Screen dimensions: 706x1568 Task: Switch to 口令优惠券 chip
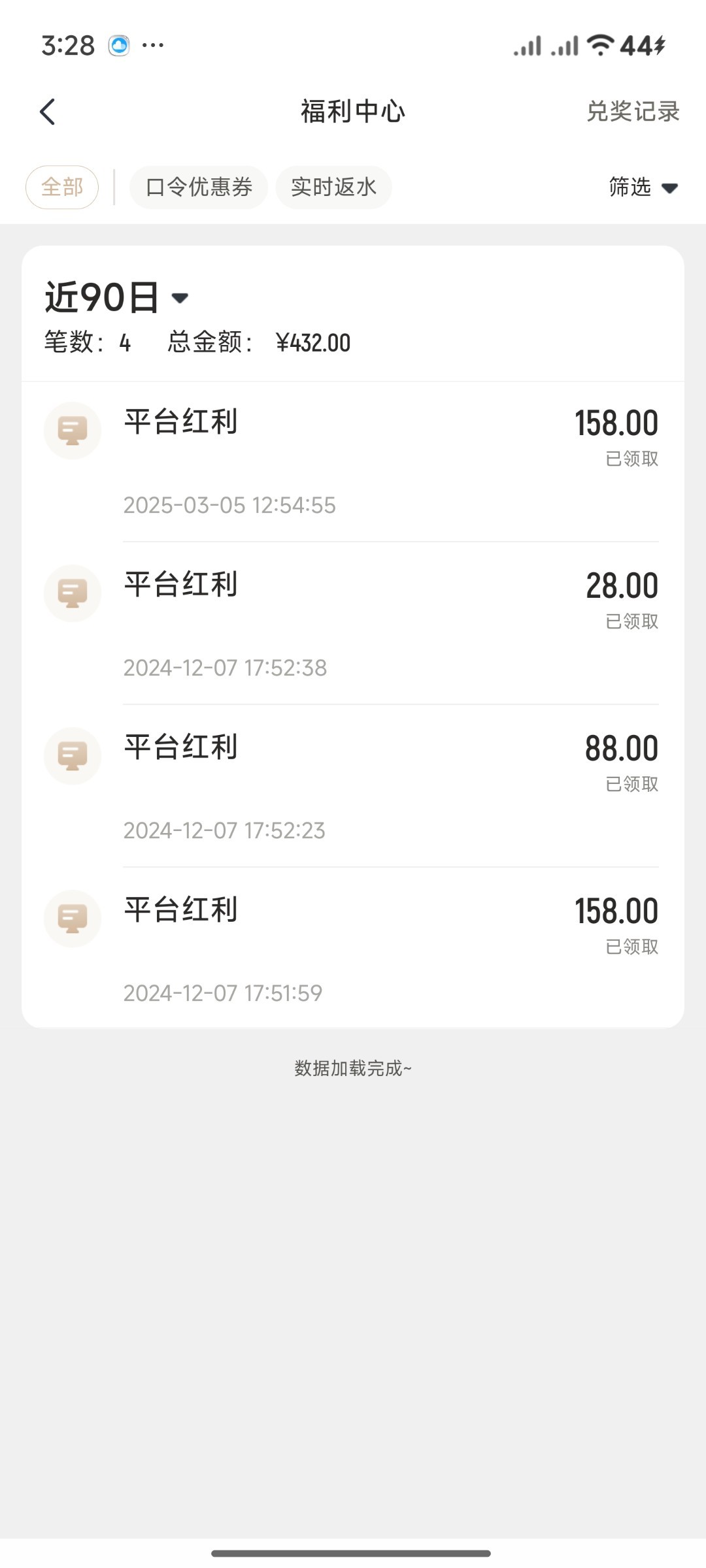pyautogui.click(x=199, y=188)
